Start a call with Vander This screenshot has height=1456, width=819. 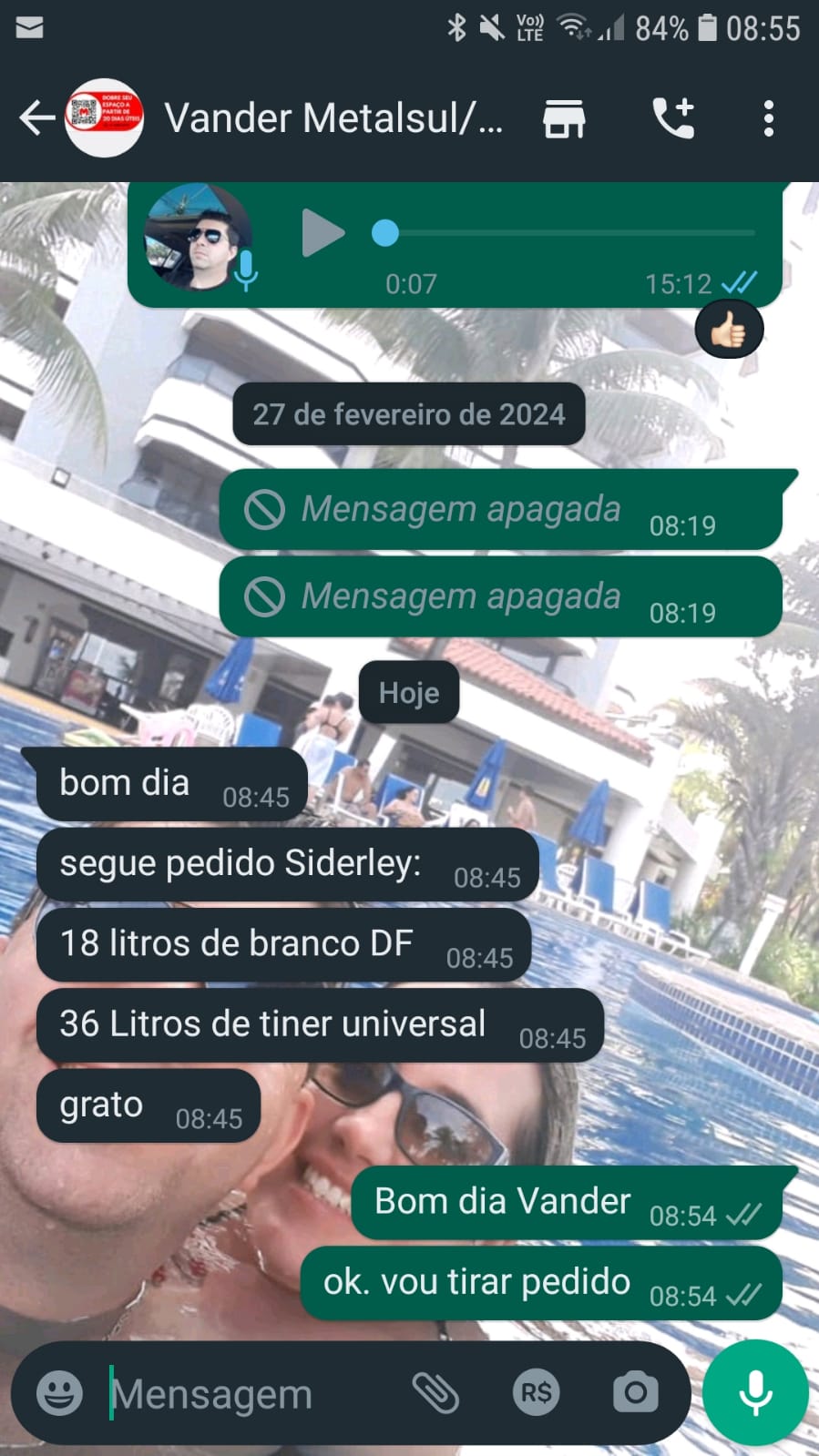coord(673,118)
